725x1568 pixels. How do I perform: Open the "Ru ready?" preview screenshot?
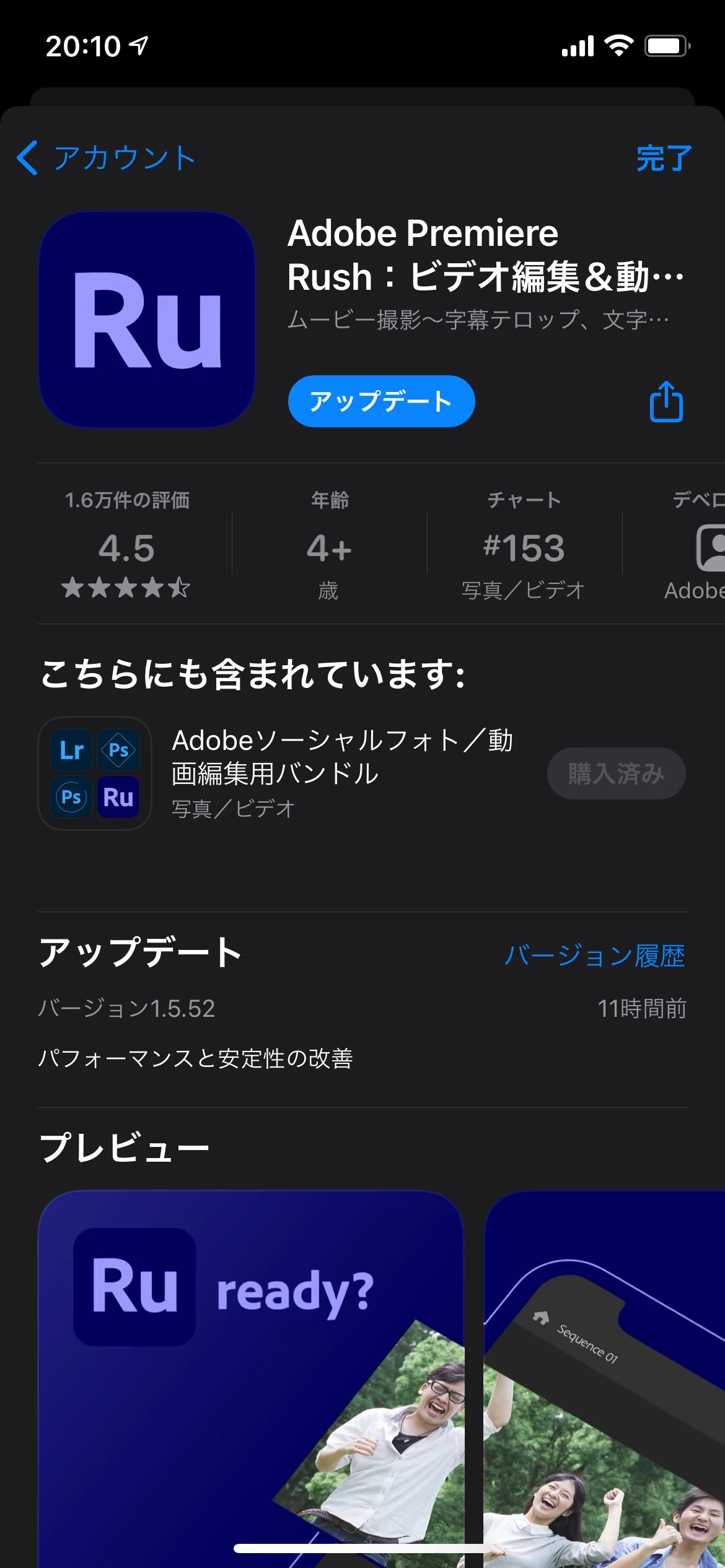pyautogui.click(x=251, y=1375)
